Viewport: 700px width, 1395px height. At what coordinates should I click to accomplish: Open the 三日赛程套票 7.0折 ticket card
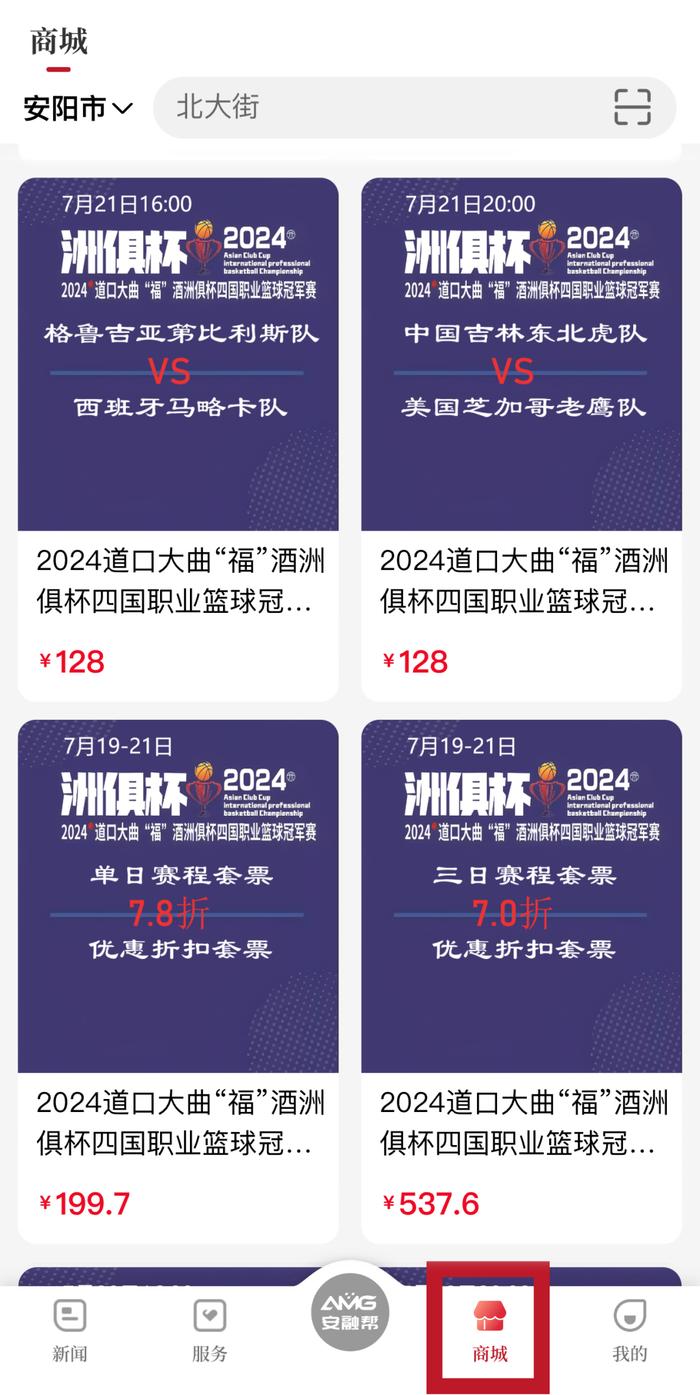[x=522, y=982]
